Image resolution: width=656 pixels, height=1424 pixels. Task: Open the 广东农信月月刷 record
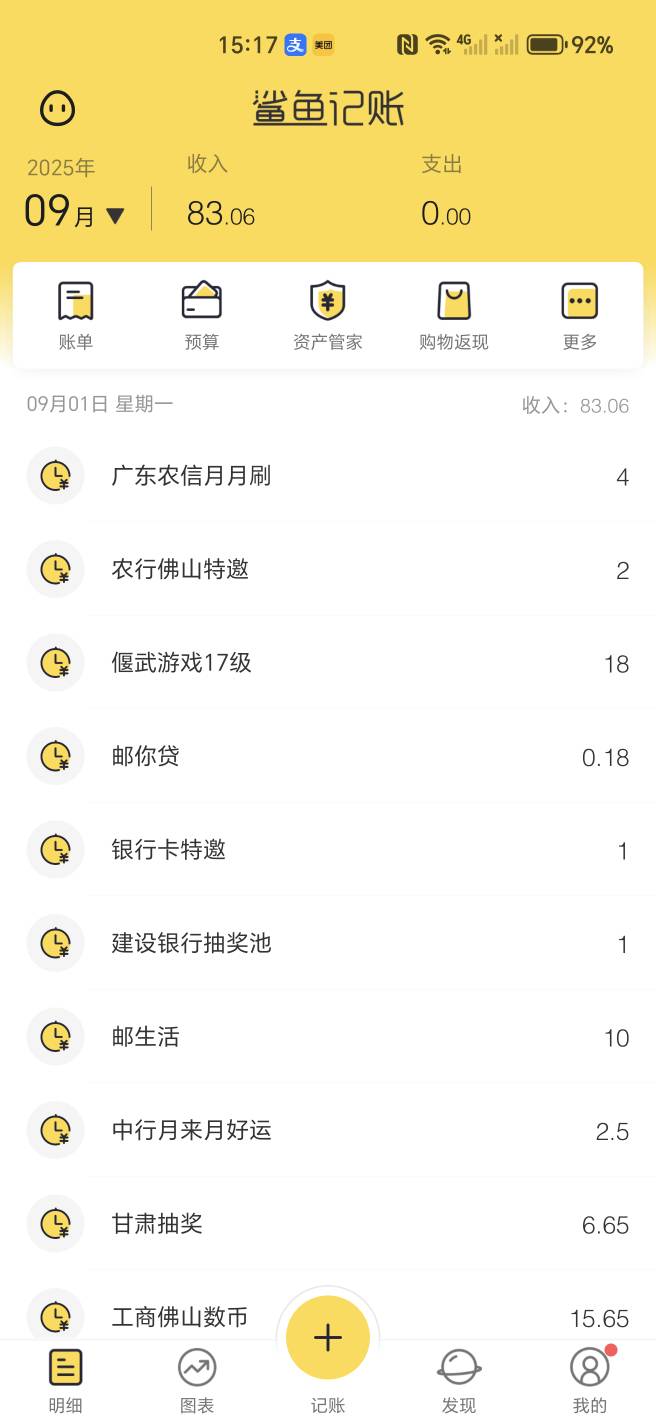pyautogui.click(x=328, y=476)
